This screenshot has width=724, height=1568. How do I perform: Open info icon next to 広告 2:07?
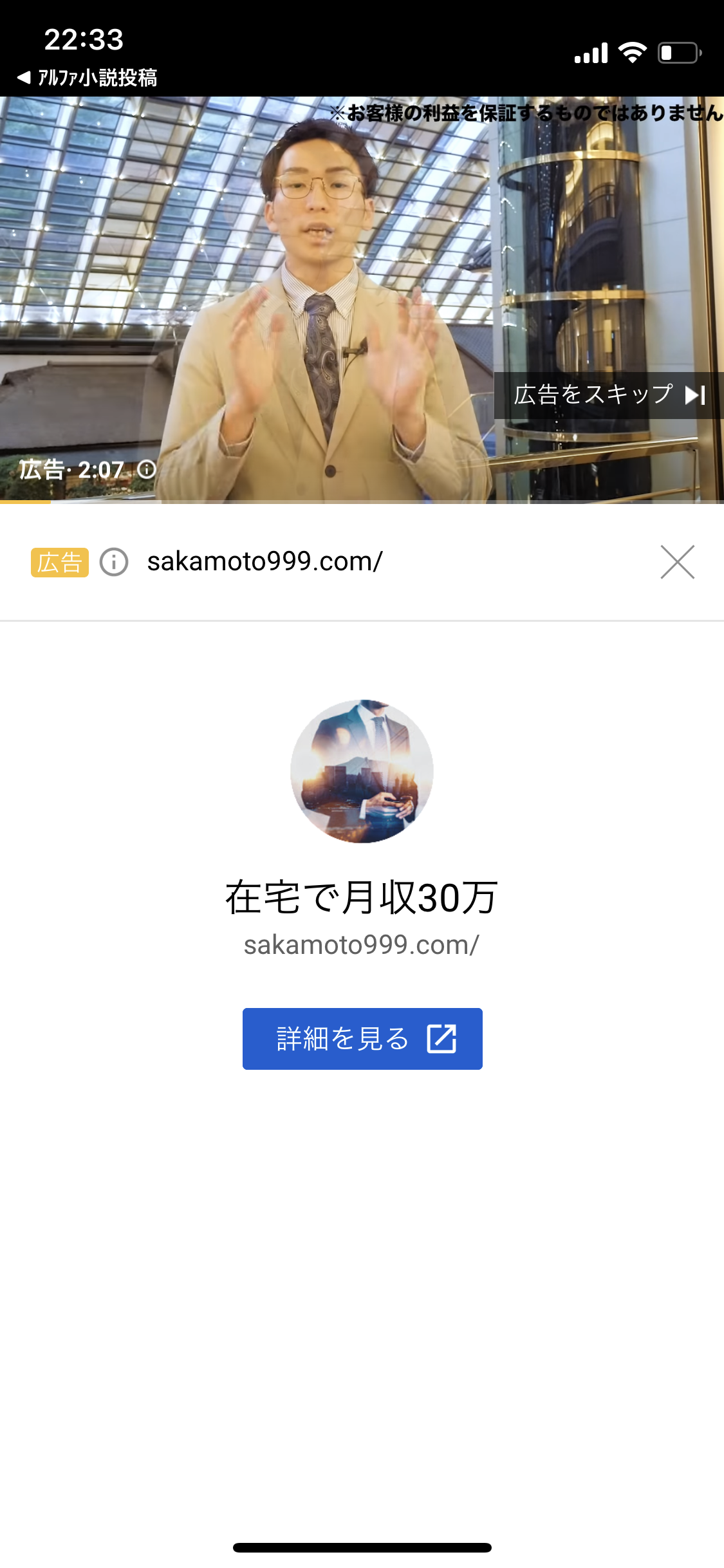(147, 469)
